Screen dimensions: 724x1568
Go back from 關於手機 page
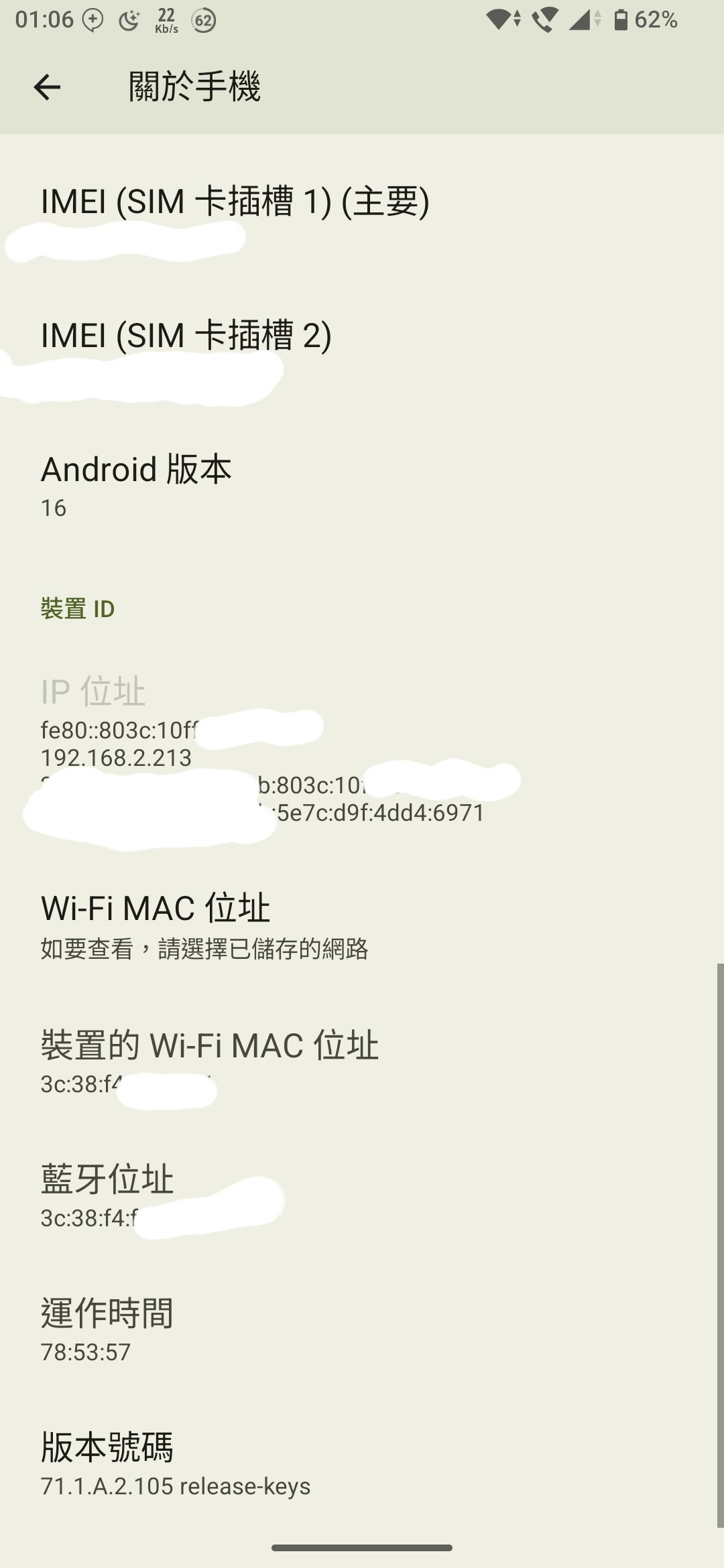(47, 87)
